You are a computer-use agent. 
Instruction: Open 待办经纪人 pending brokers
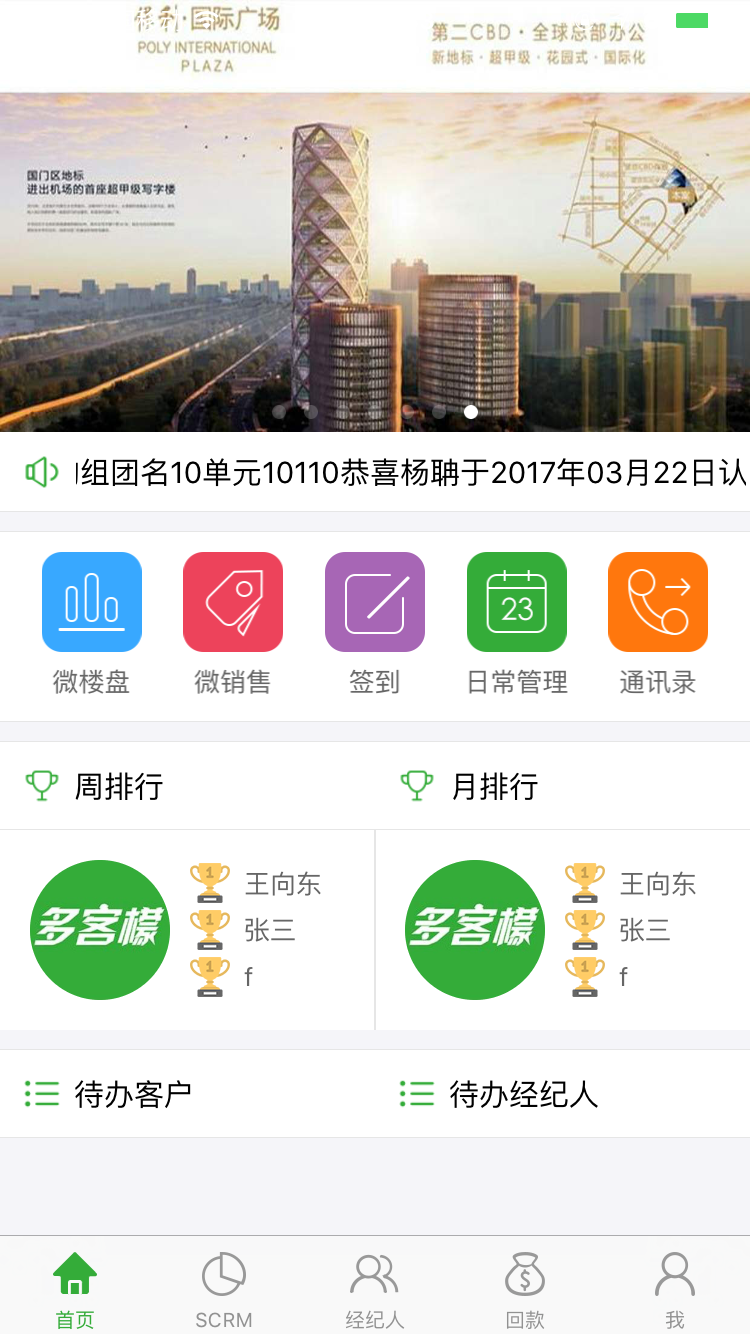[x=523, y=1094]
